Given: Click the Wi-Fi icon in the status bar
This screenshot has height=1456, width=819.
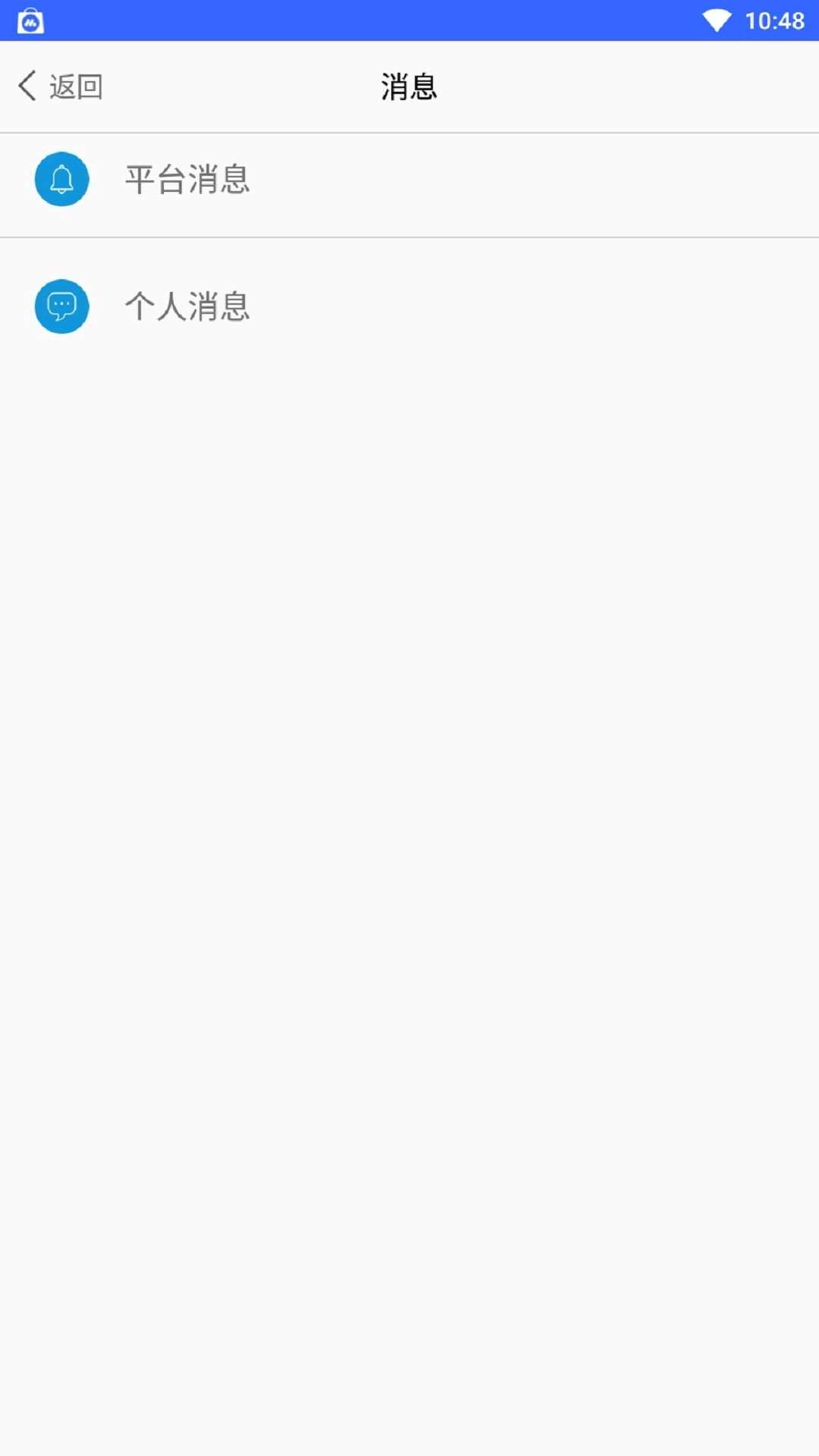Looking at the screenshot, I should (x=715, y=20).
